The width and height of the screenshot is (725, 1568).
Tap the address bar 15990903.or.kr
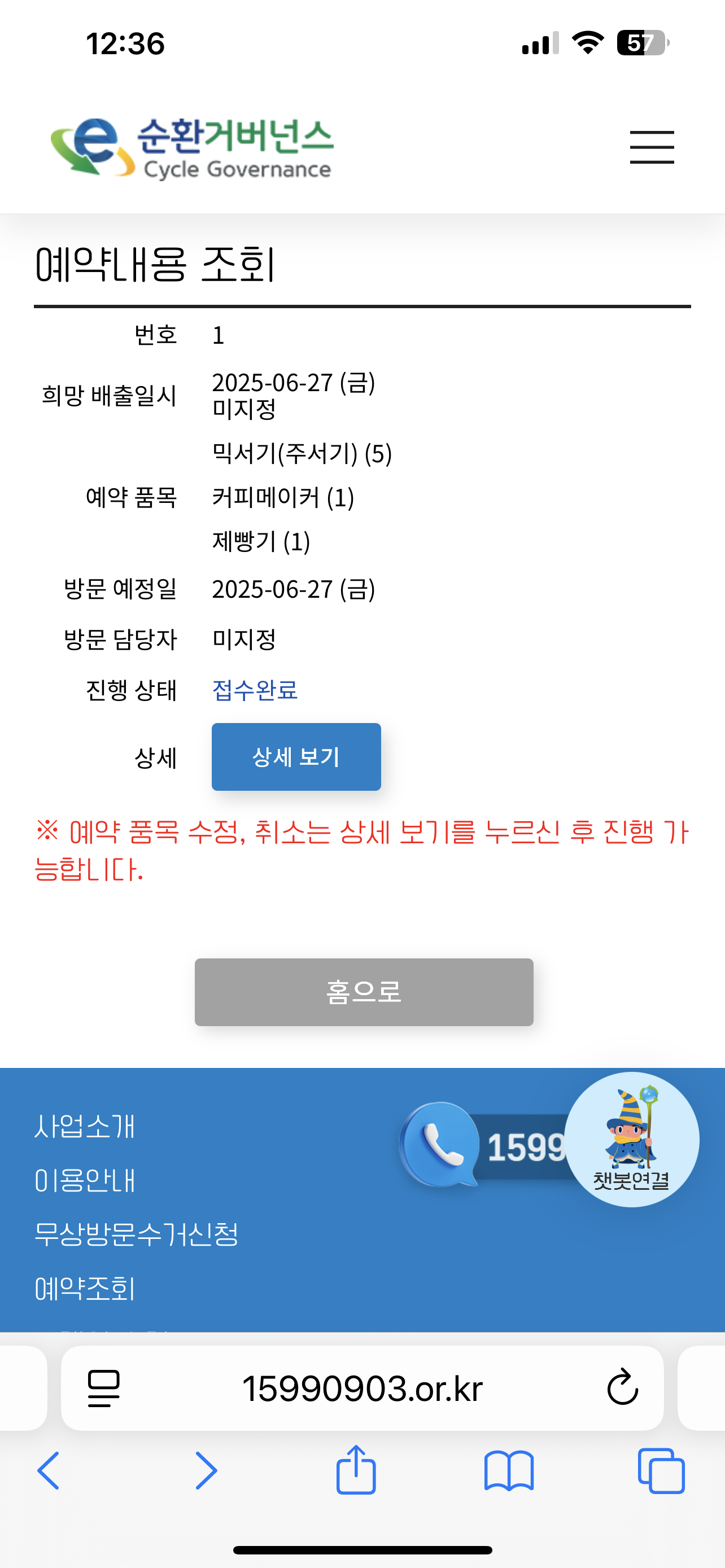pos(362,1389)
